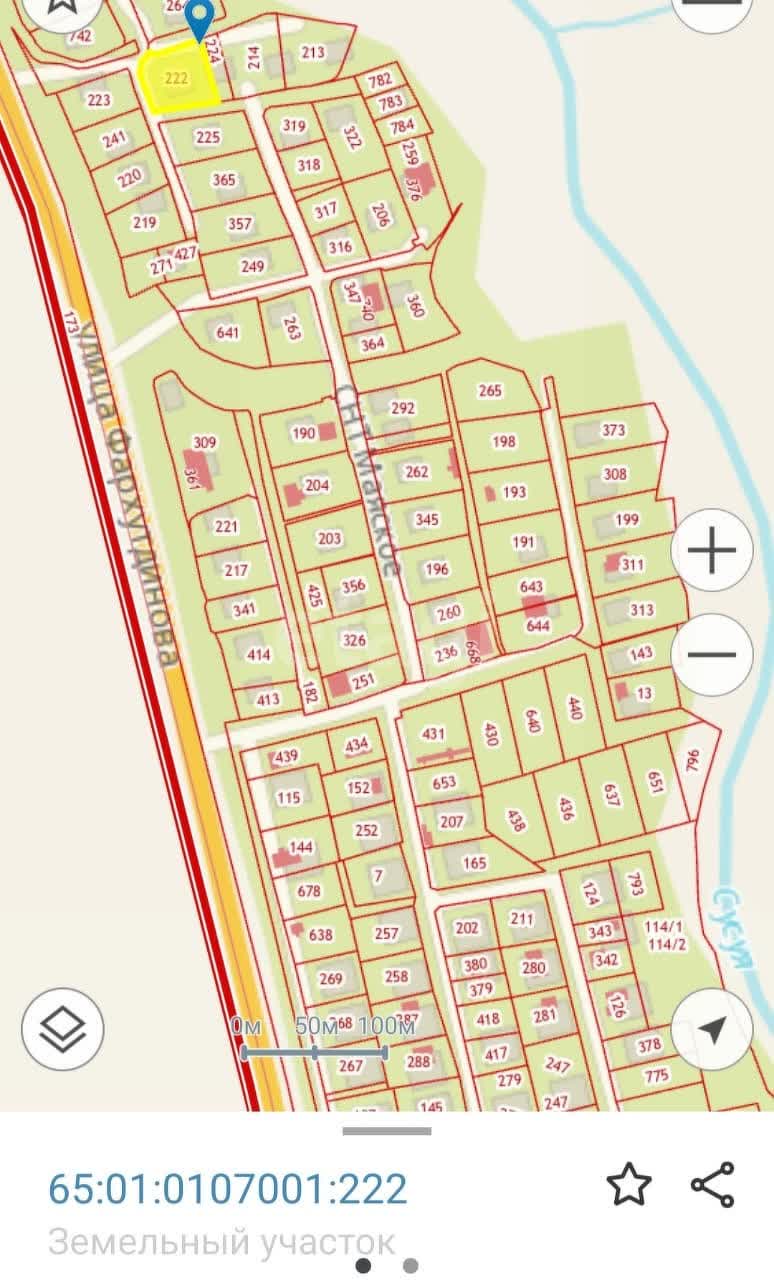Add parcel 65:01:0107001:222 to favorites
The height and width of the screenshot is (1280, 774).
point(629,1185)
